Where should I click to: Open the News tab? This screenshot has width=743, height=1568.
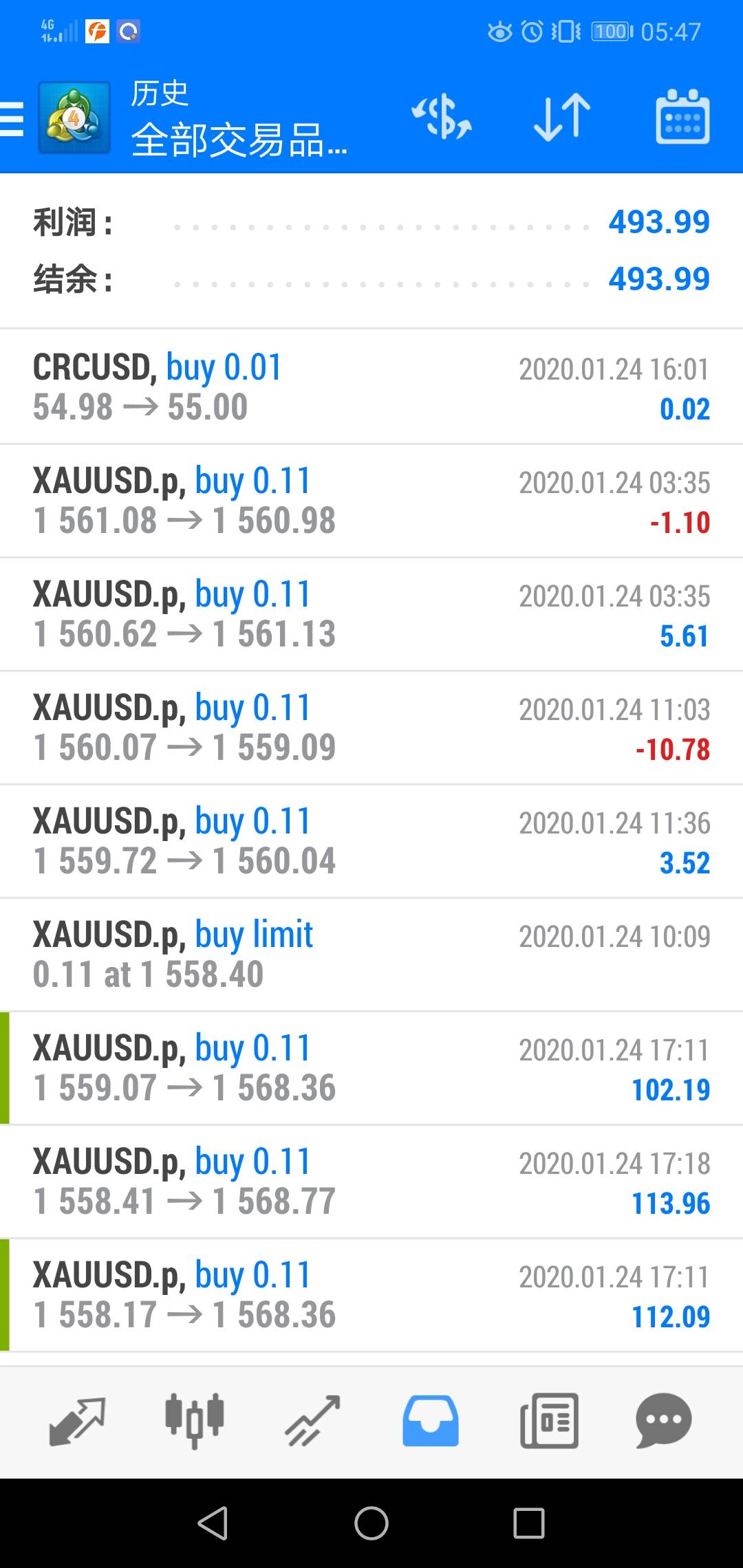(548, 1421)
